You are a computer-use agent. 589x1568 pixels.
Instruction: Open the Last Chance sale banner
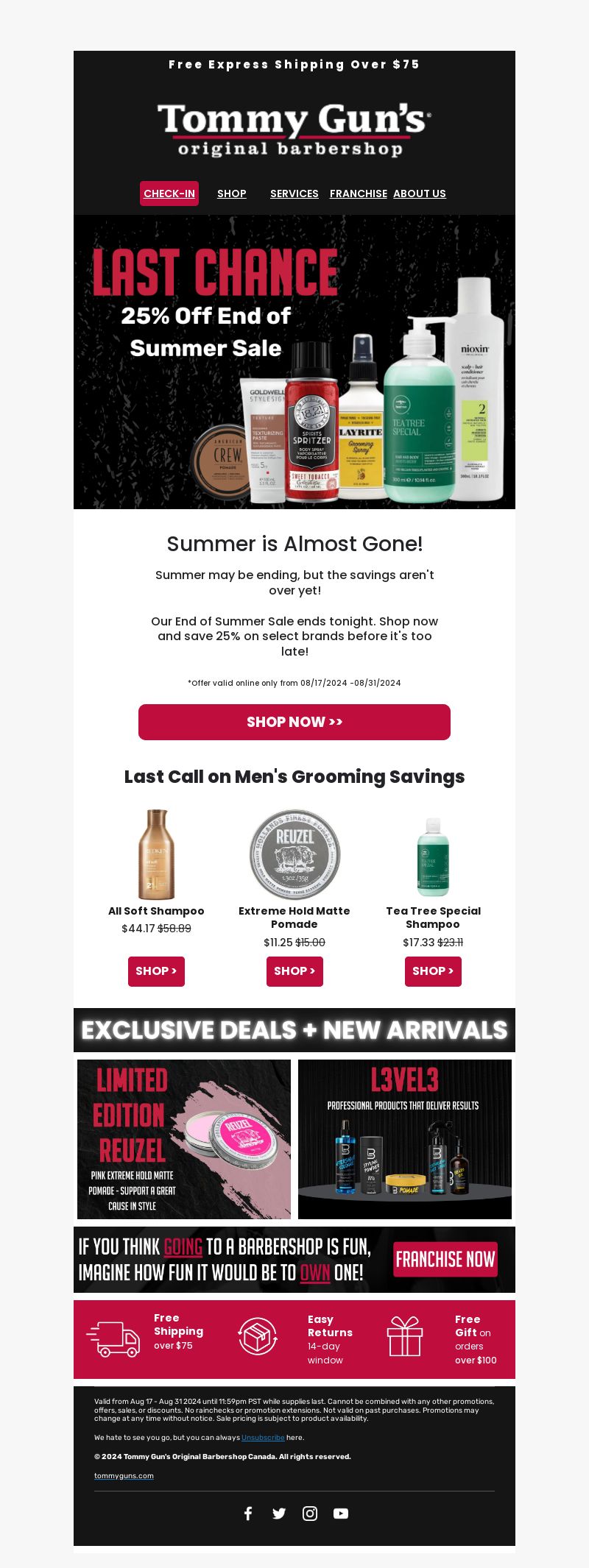(x=294, y=362)
